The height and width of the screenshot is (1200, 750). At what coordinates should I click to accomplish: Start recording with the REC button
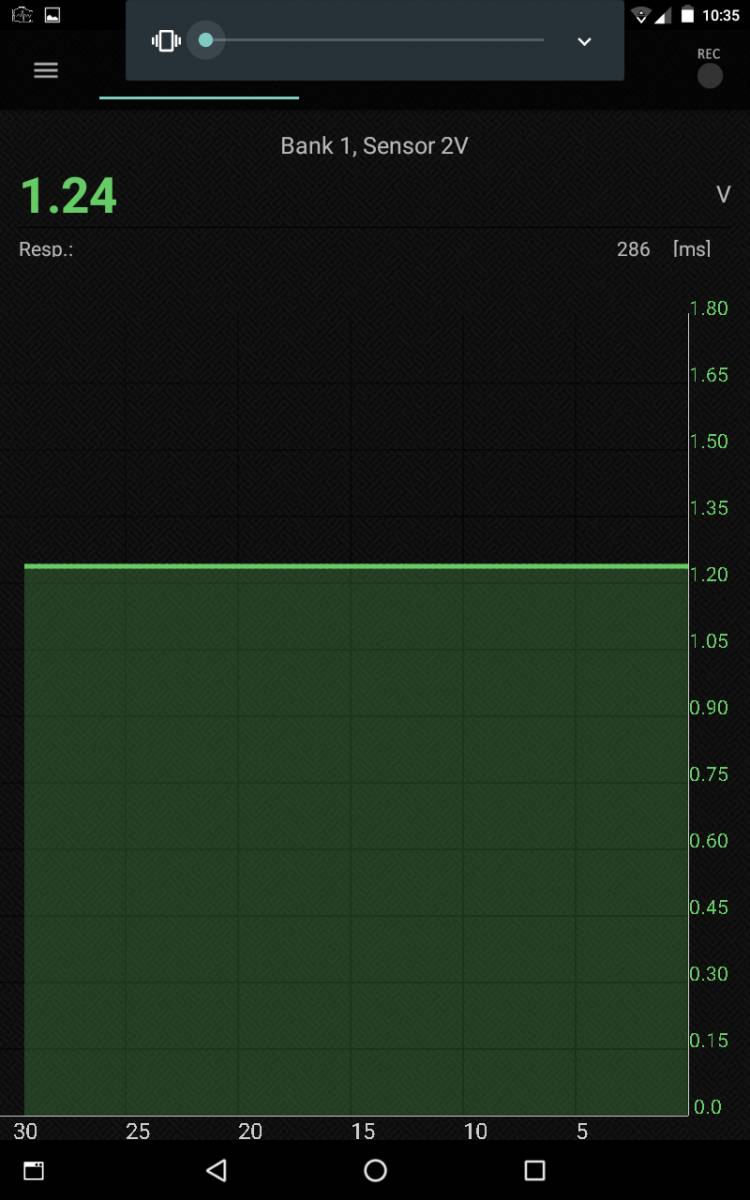[x=709, y=68]
